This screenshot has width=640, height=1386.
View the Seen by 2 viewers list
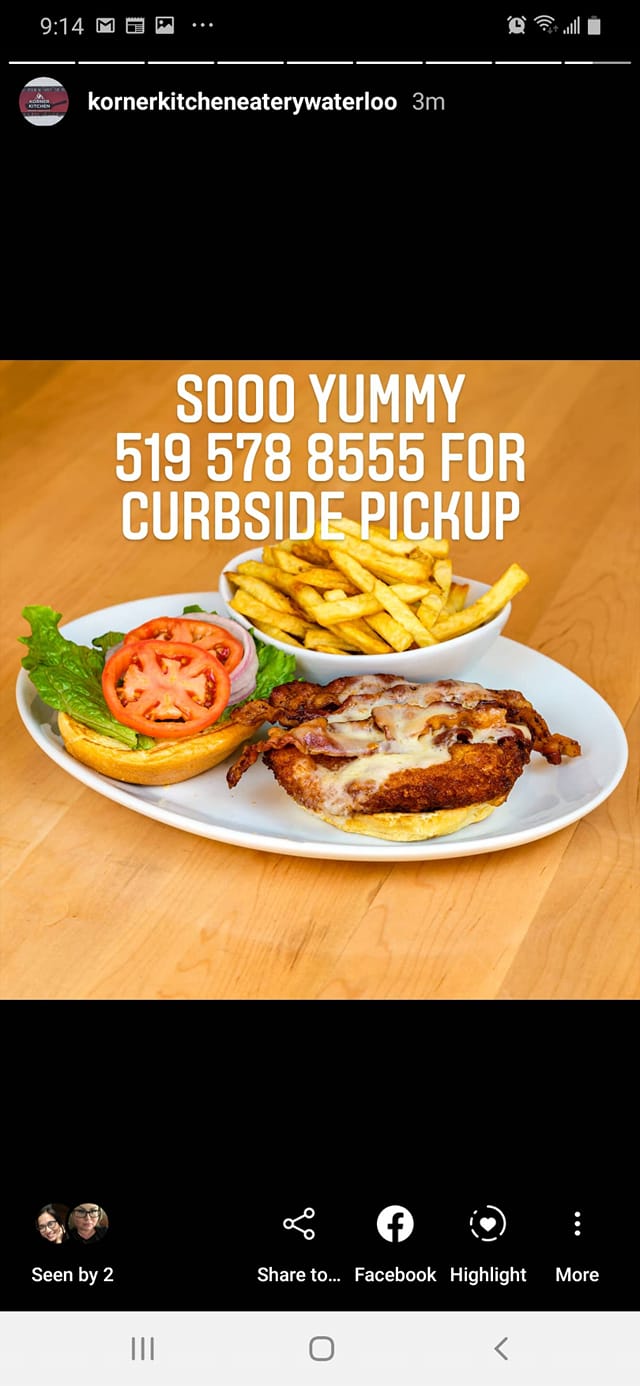(x=72, y=1243)
